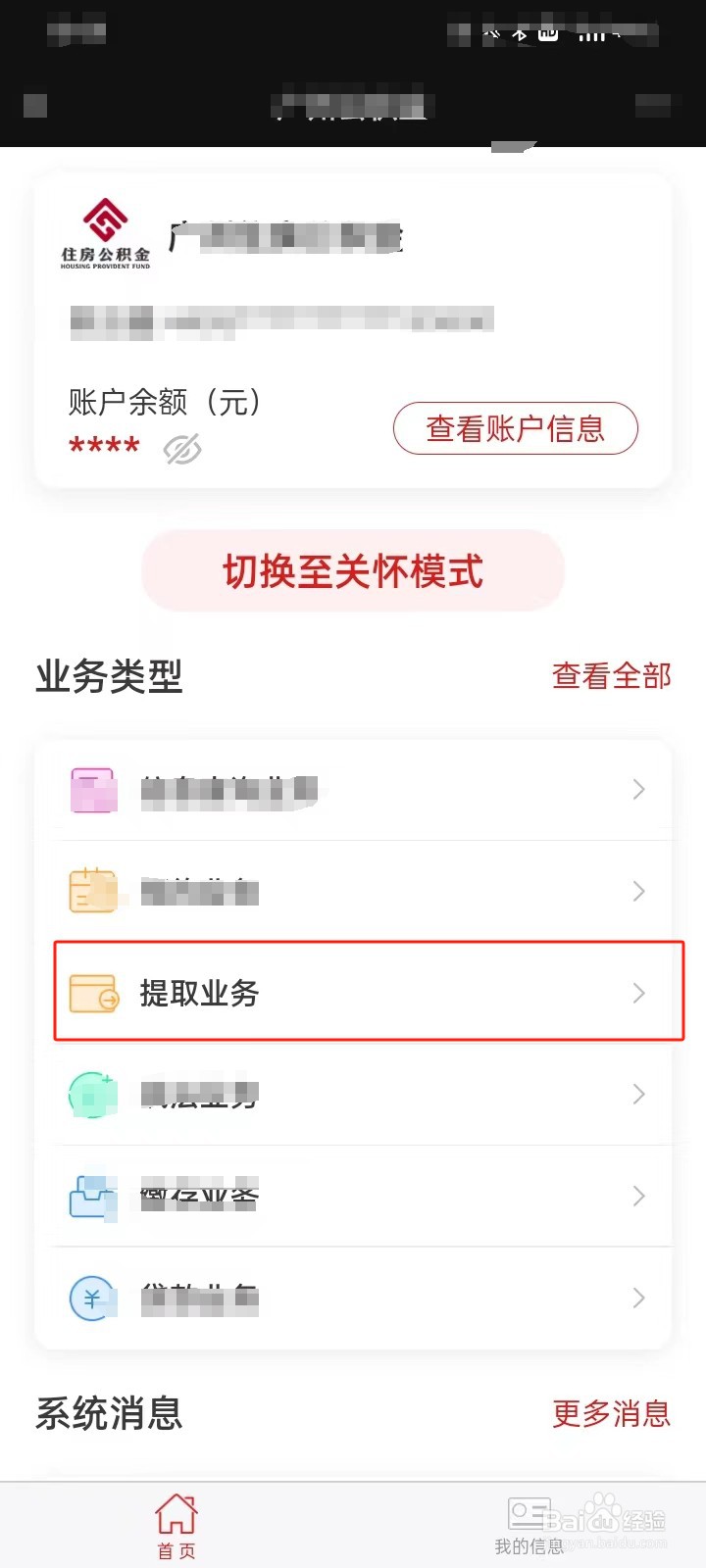Expand the 提取业务 row chevron
This screenshot has height=1568, width=706.
(639, 993)
